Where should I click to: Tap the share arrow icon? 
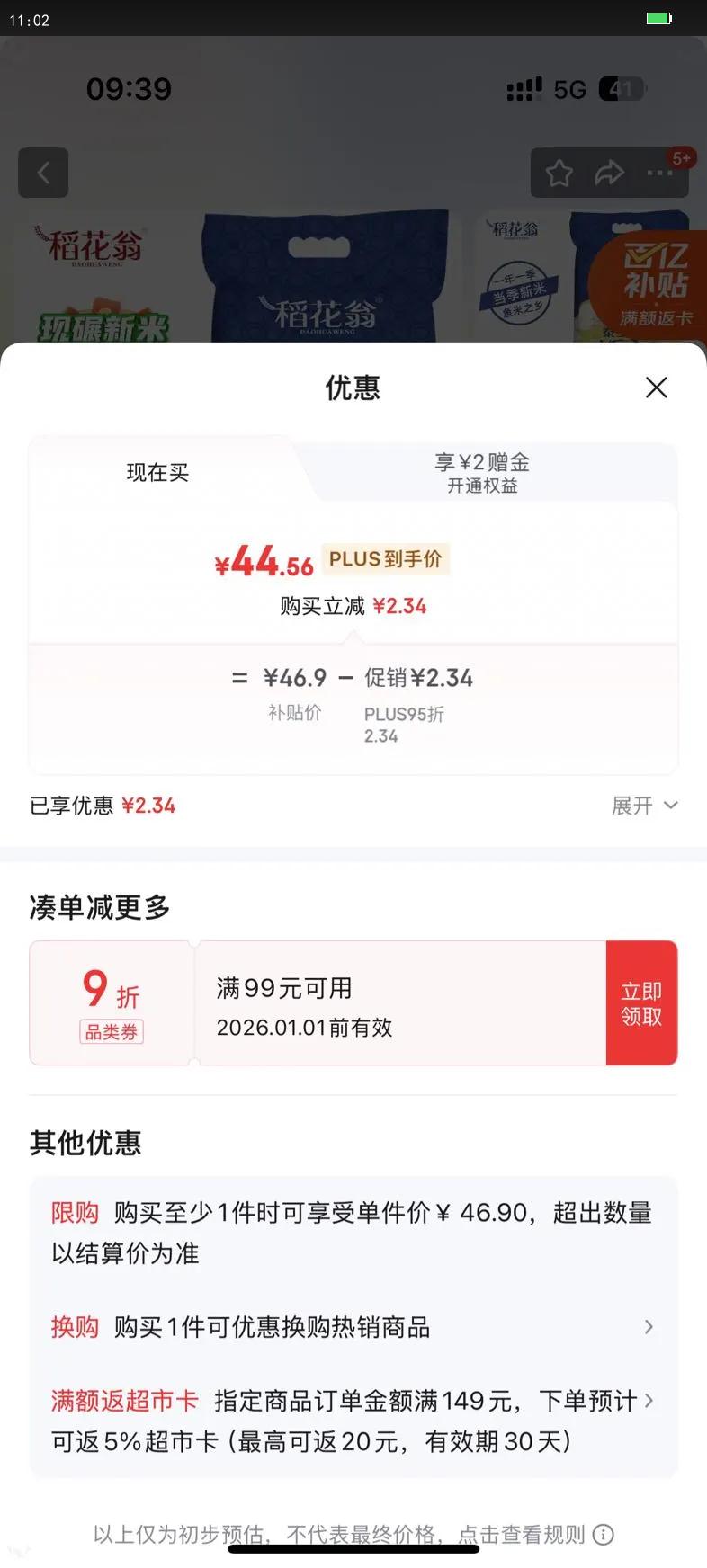coord(610,173)
